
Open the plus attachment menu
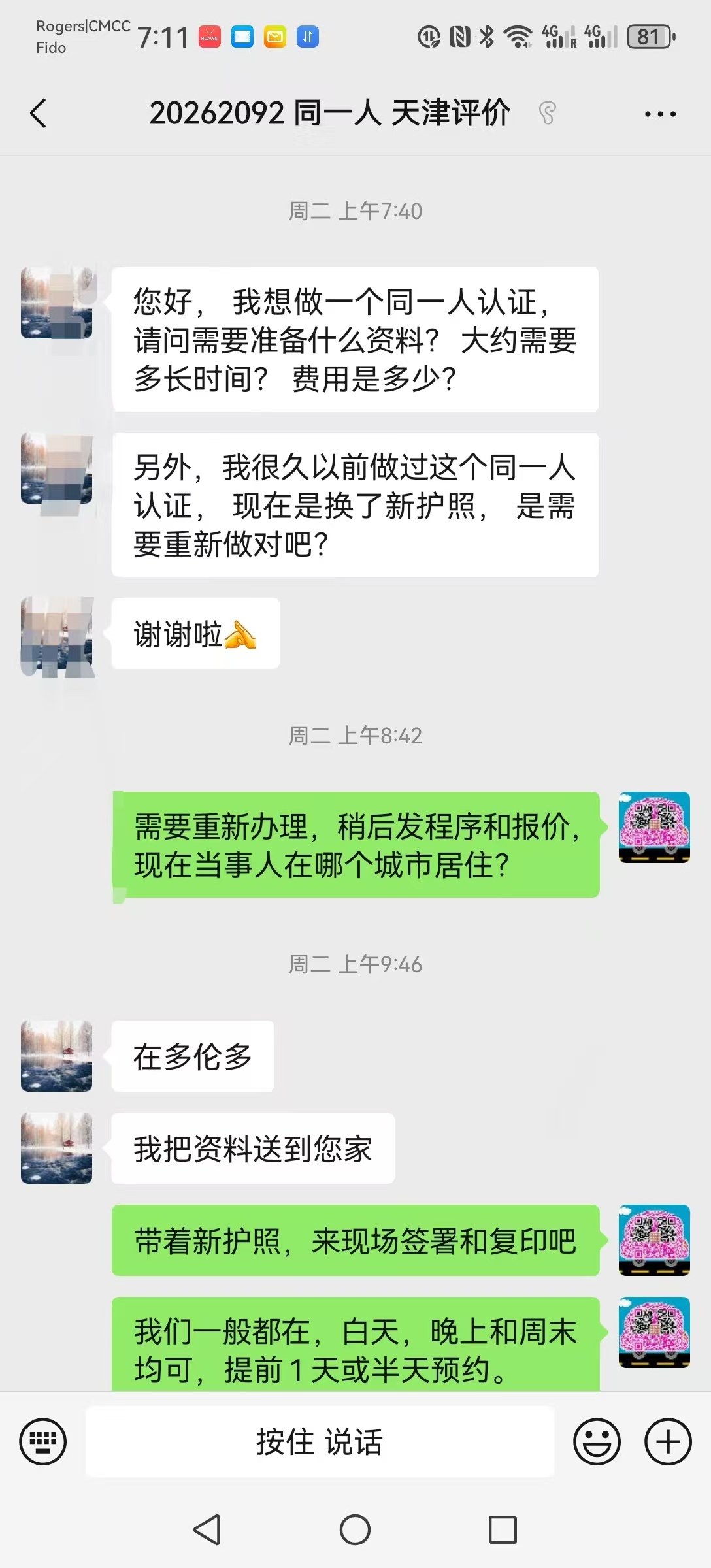coord(668,1441)
